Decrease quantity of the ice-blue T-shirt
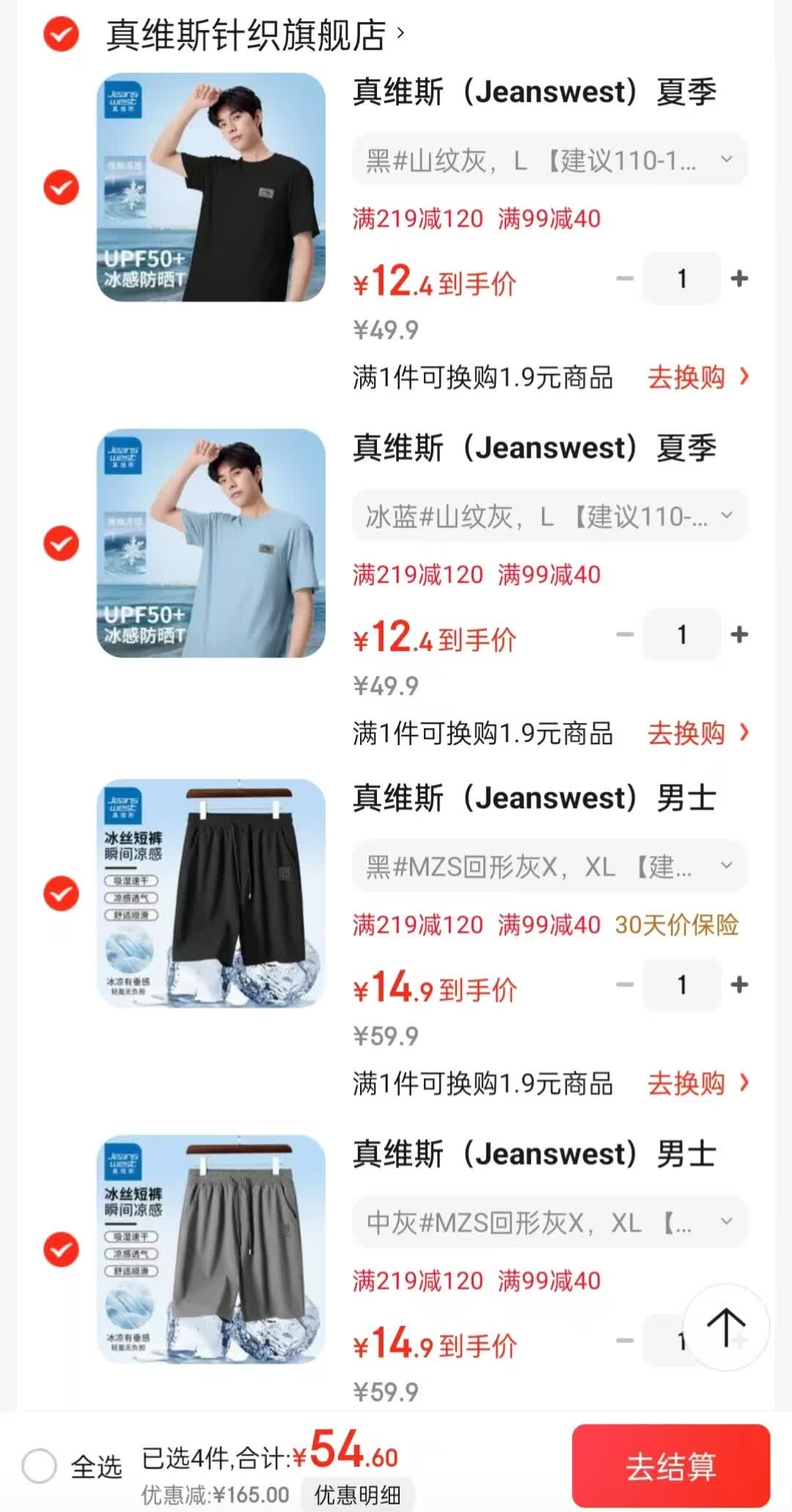Image resolution: width=792 pixels, height=1512 pixels. click(x=624, y=634)
